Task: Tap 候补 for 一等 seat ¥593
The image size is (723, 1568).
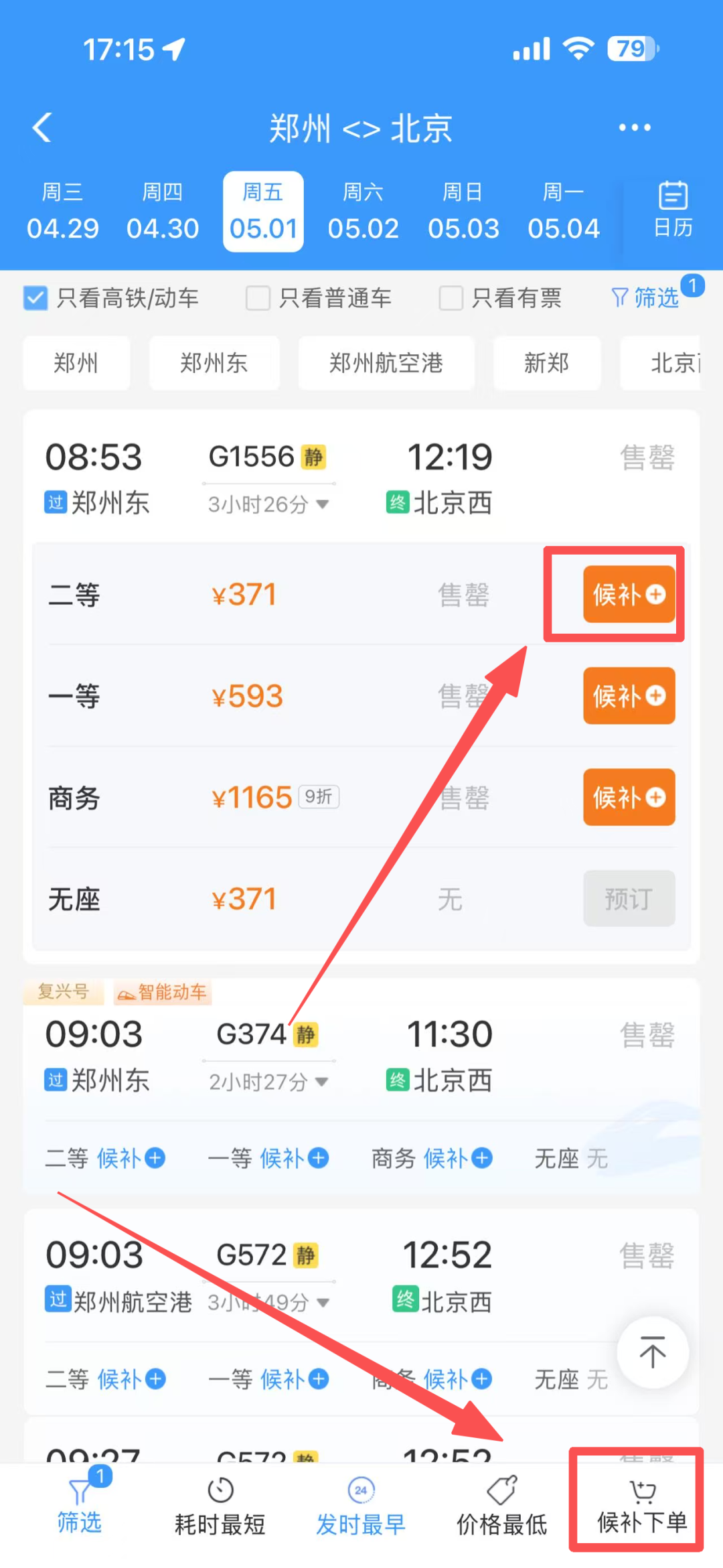Action: (x=629, y=696)
